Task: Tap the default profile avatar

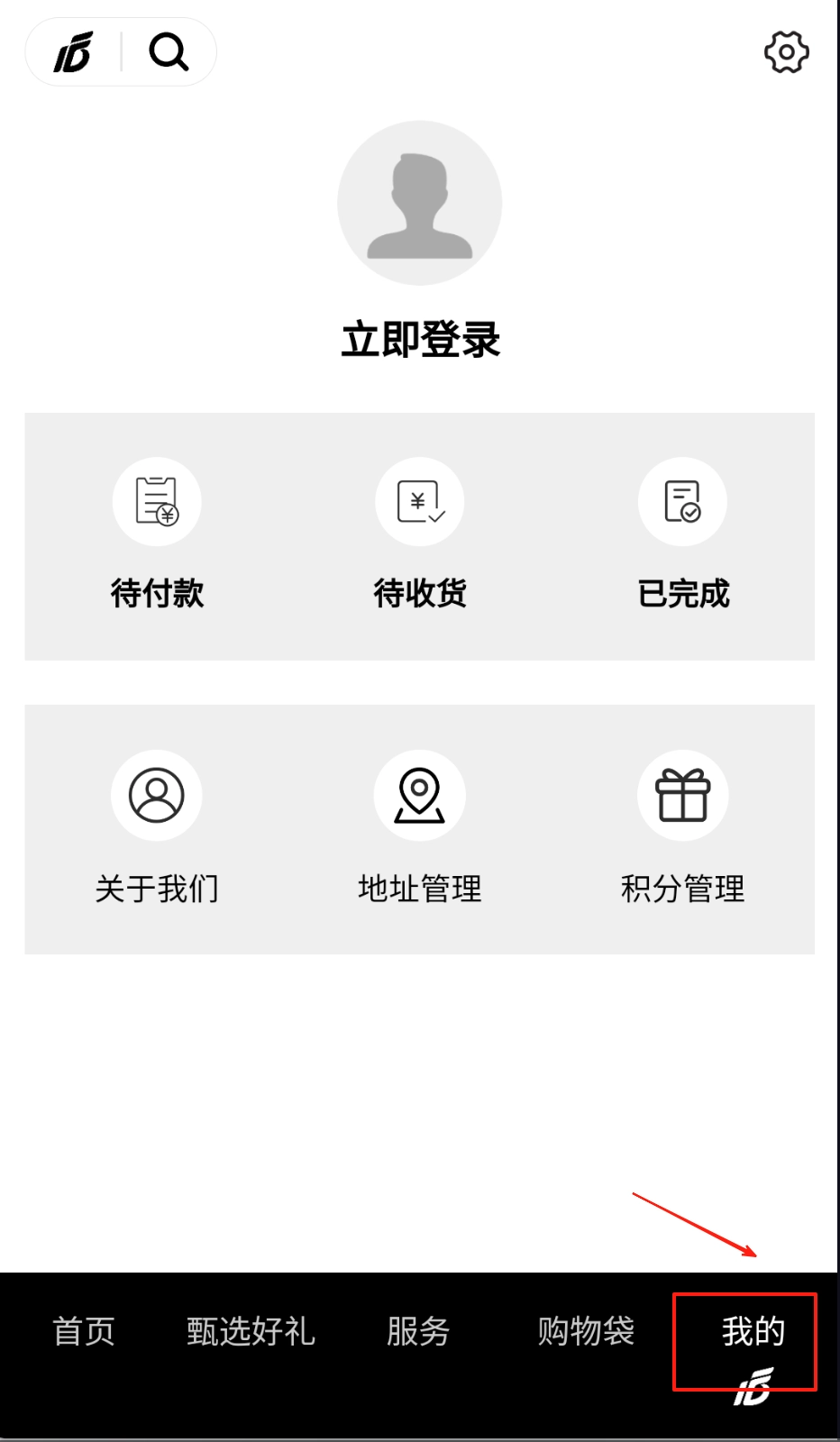Action: coord(420,203)
